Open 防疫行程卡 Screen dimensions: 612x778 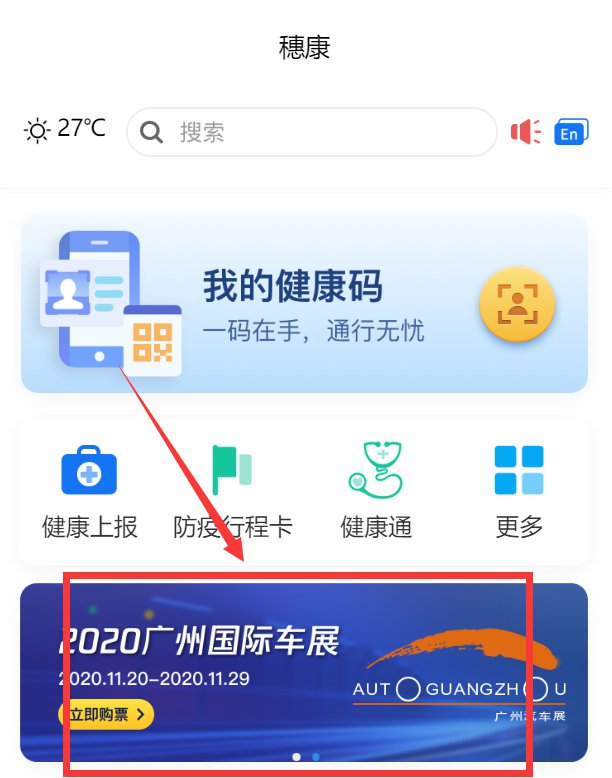[x=233, y=492]
